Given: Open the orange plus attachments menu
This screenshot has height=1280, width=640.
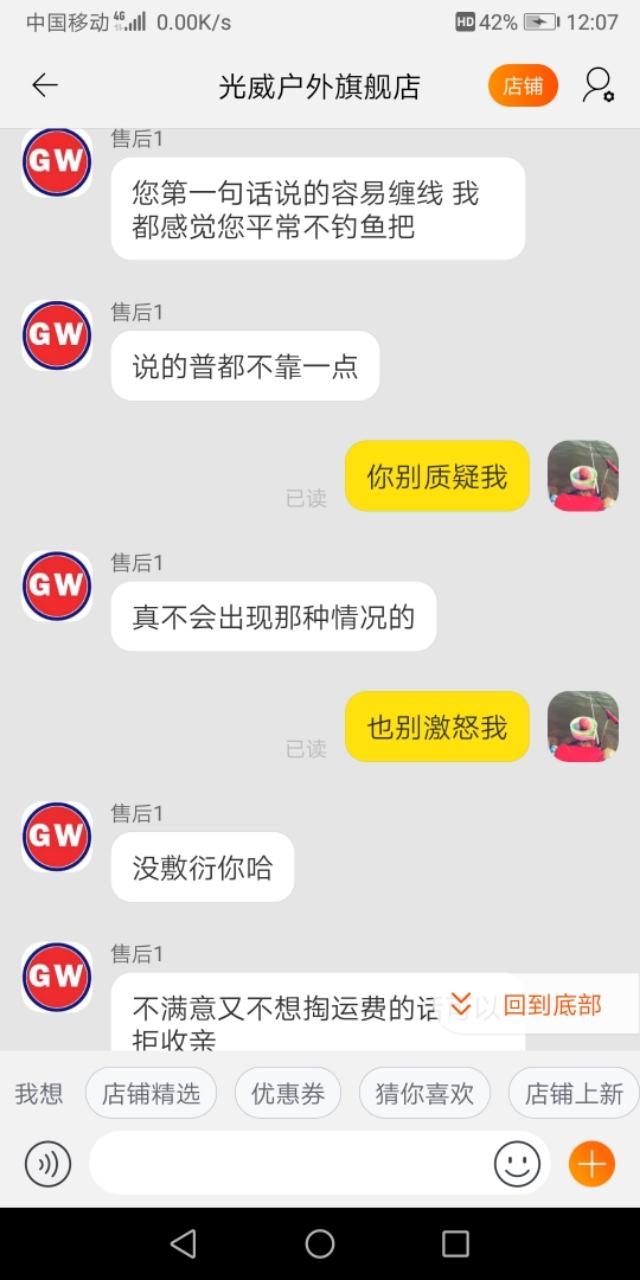Looking at the screenshot, I should [x=591, y=1164].
